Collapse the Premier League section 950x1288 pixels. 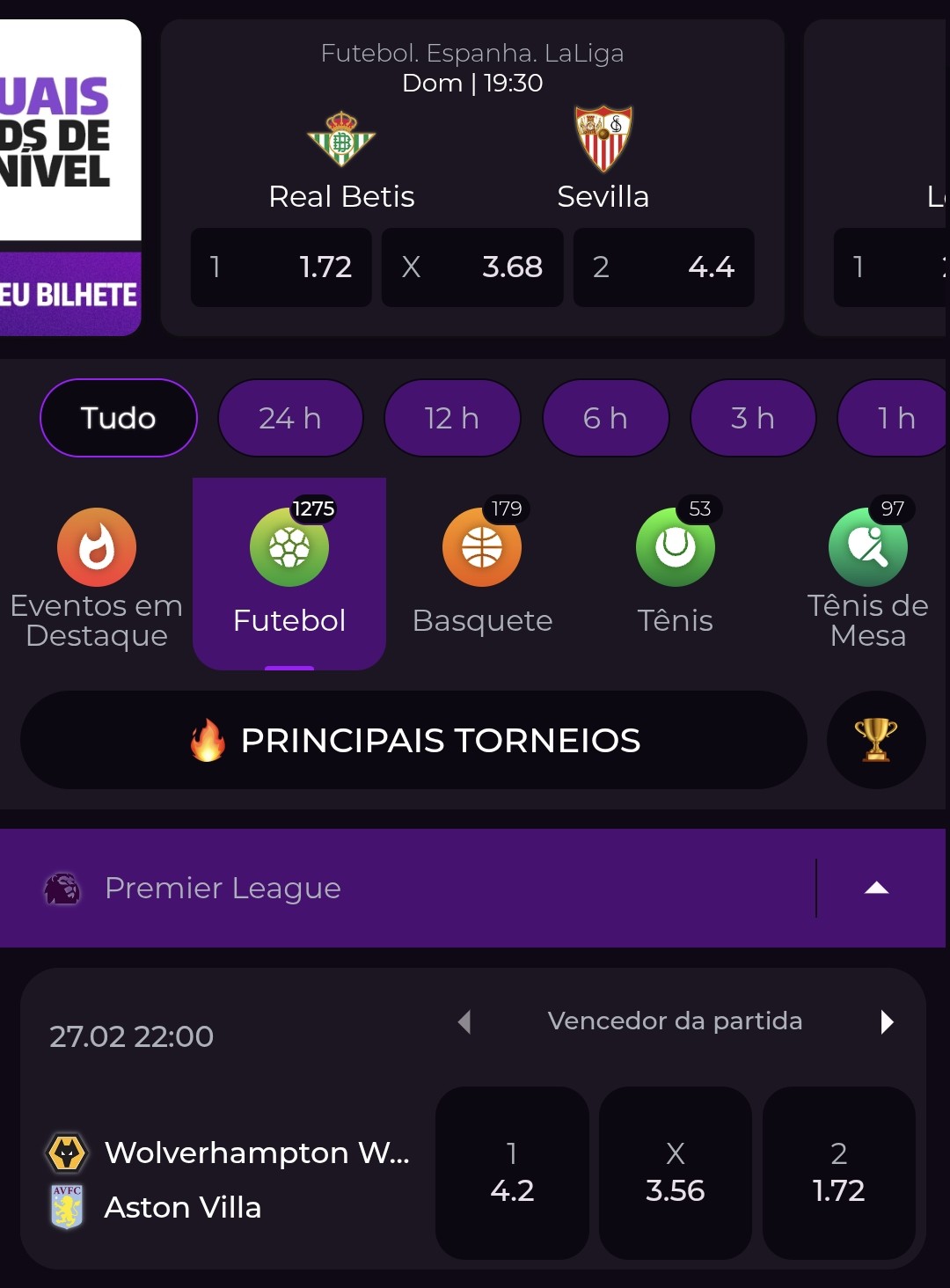pyautogui.click(x=874, y=889)
